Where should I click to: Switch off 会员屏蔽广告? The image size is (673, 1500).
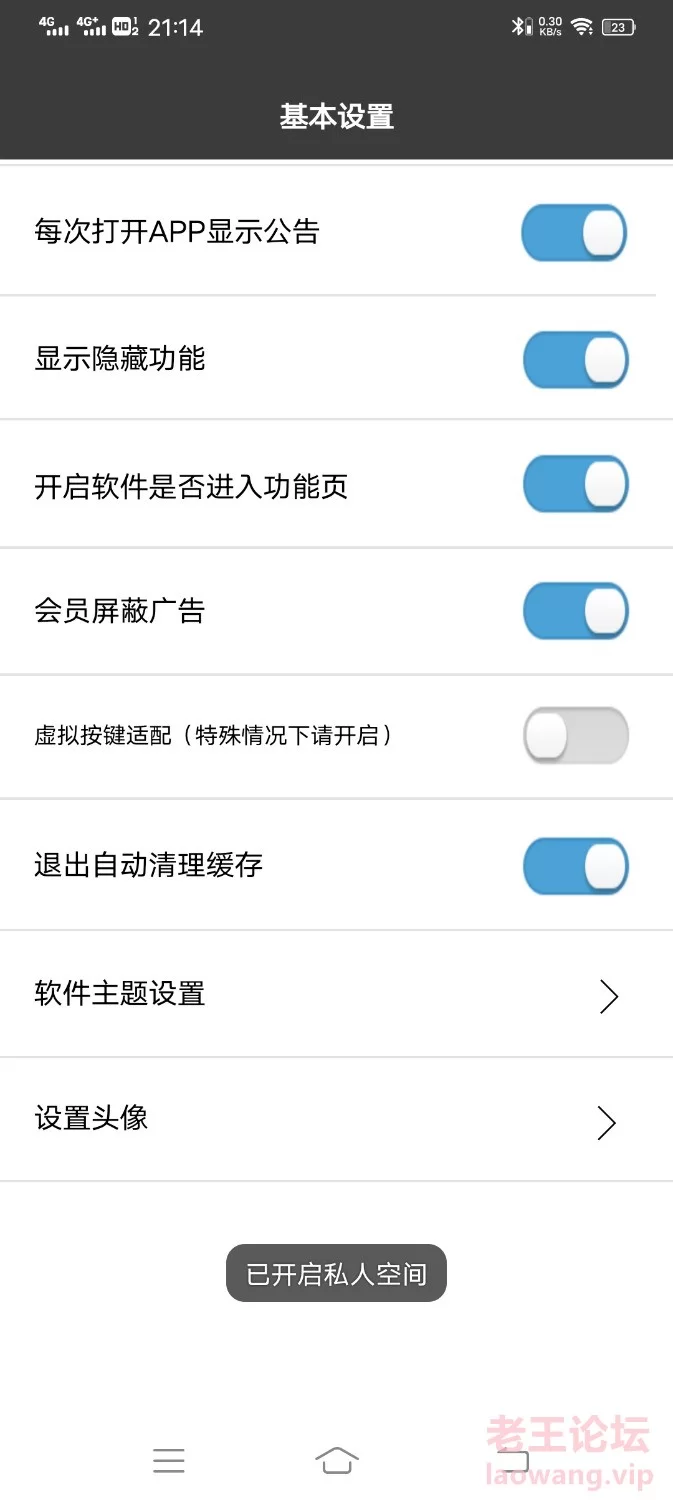[x=575, y=611]
